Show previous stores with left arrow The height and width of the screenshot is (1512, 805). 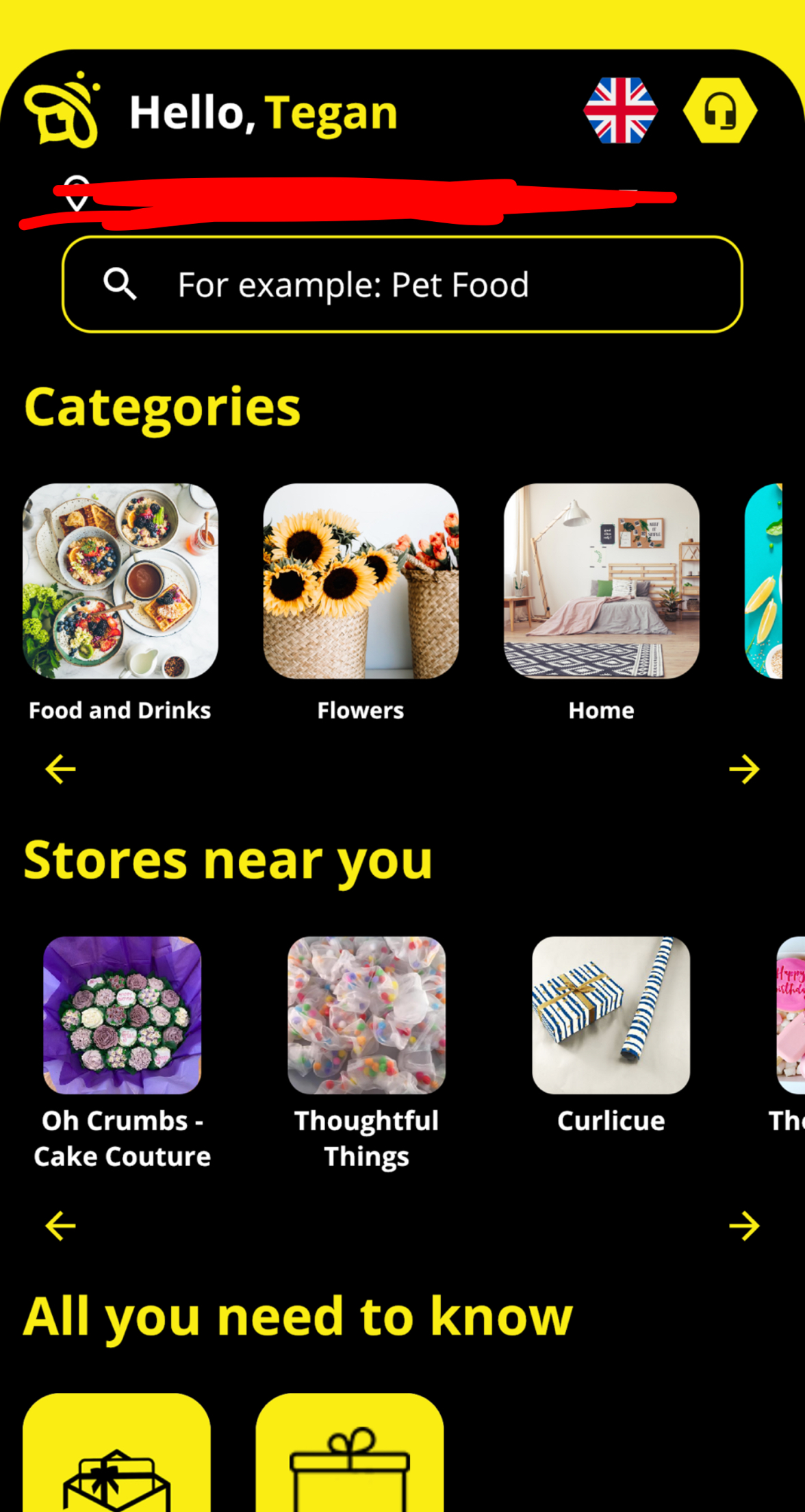[60, 1226]
